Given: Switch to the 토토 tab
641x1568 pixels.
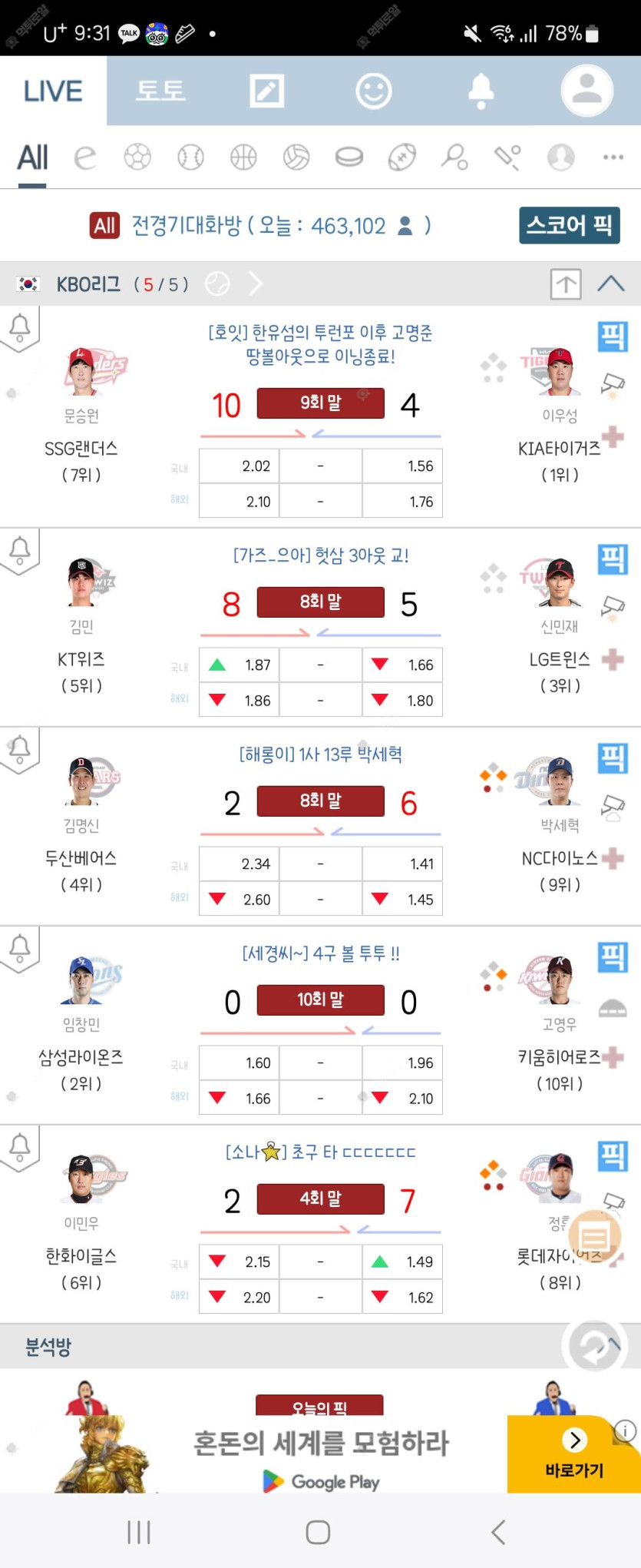Looking at the screenshot, I should coord(160,91).
